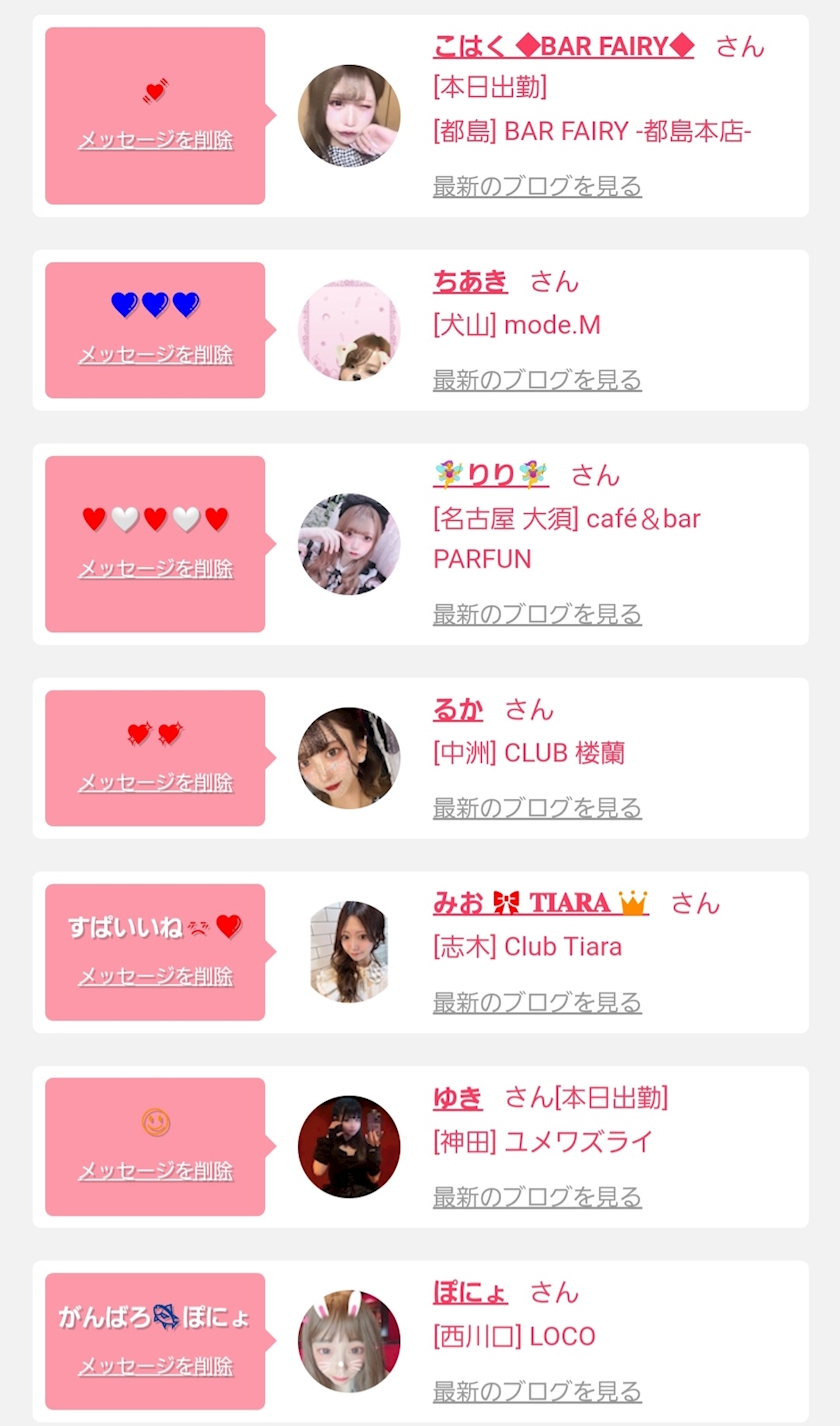This screenshot has height=1426, width=840.
Task: Delete the message sent to りり
Action: (156, 568)
